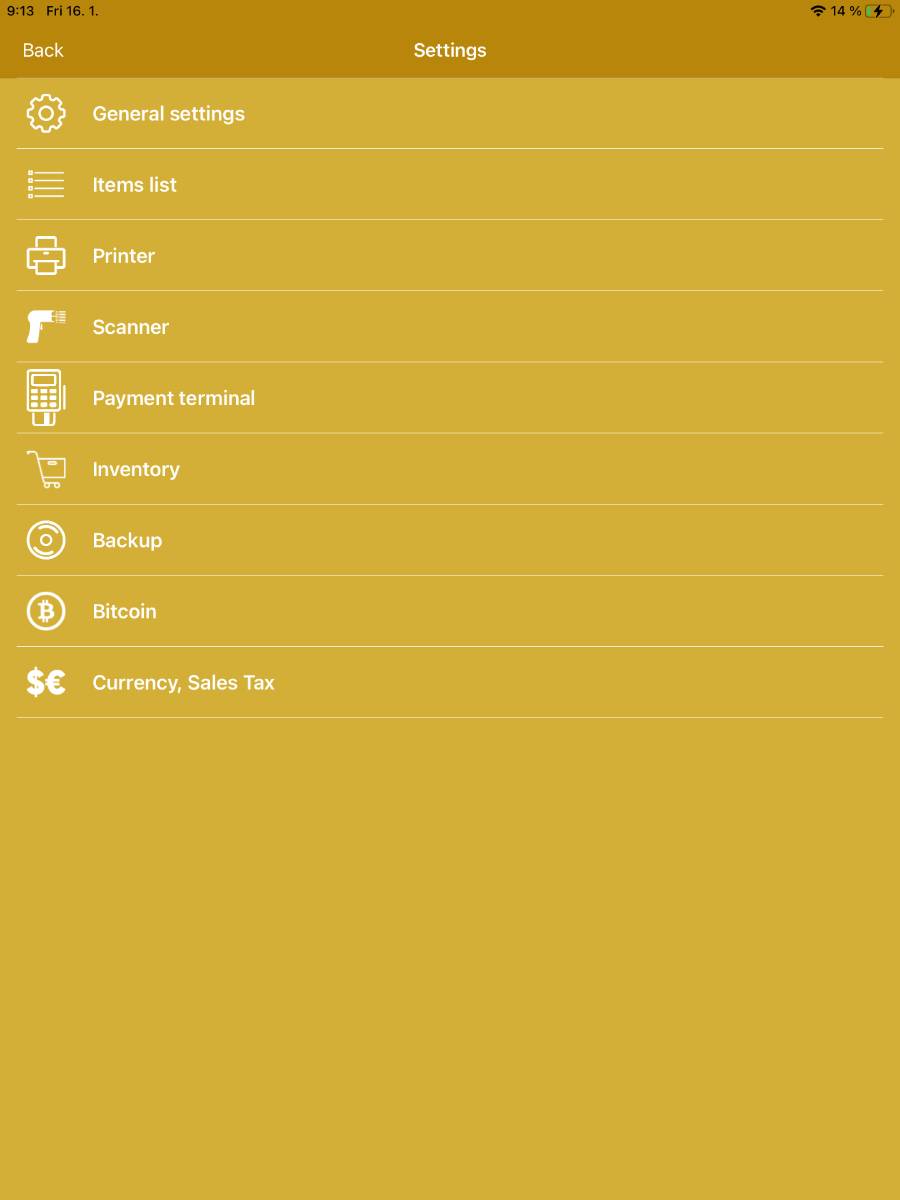Image resolution: width=900 pixels, height=1200 pixels.
Task: Click the Bitcoin coin icon
Action: [x=45, y=611]
